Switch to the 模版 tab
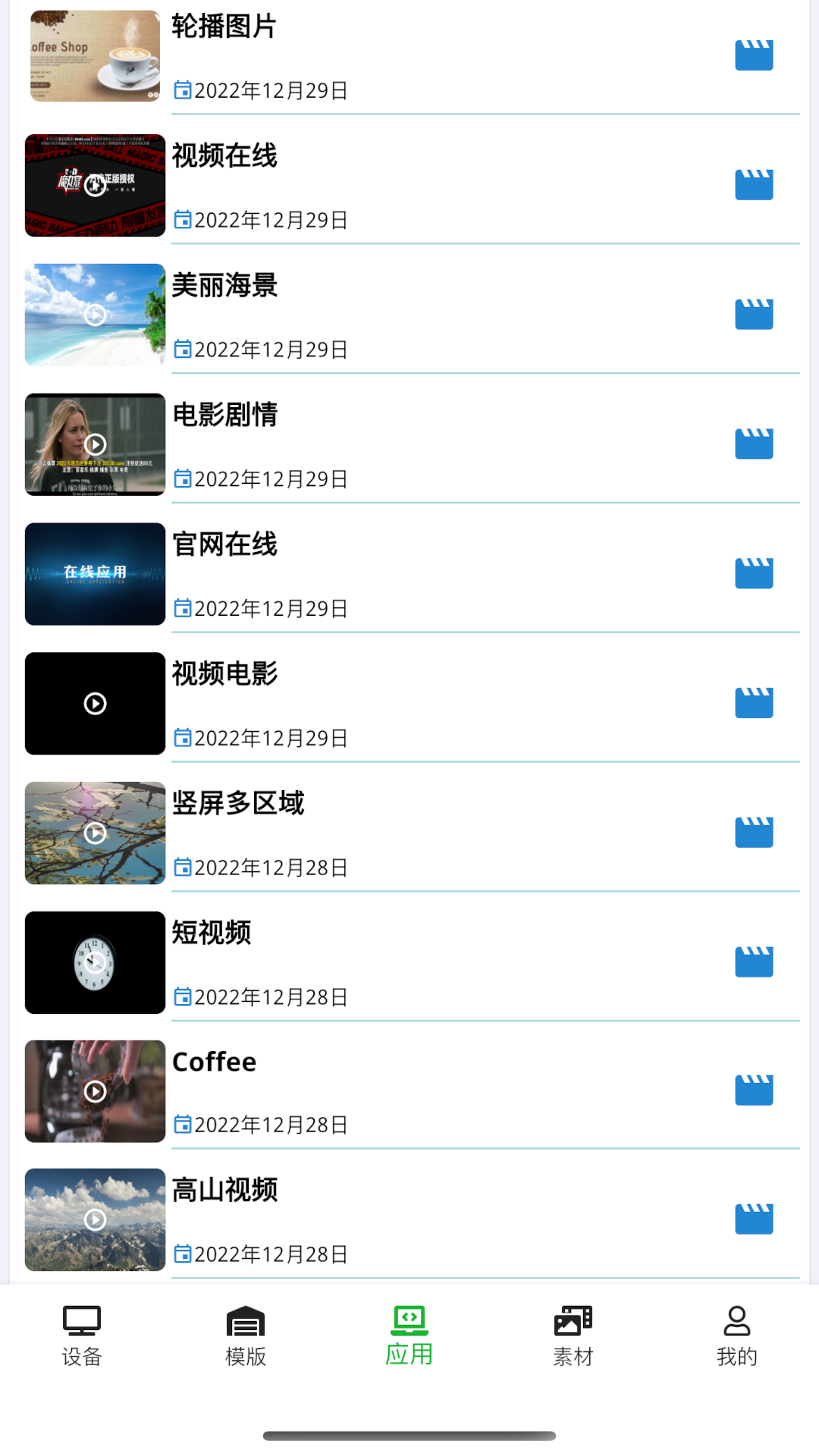 [x=246, y=1335]
